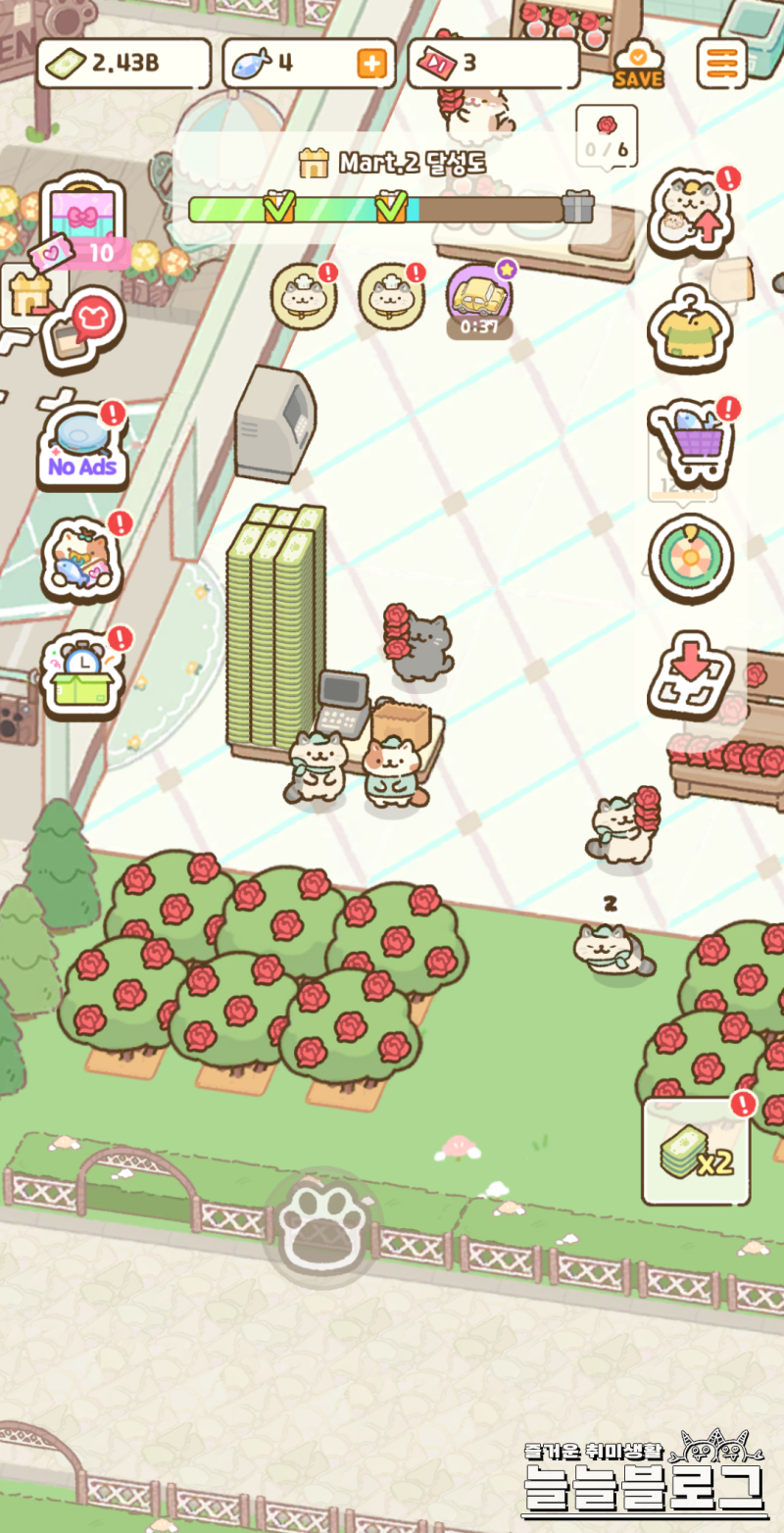Tap the second chef cat alert bubble
Viewport: 784px width, 1533px height.
pyautogui.click(x=391, y=294)
